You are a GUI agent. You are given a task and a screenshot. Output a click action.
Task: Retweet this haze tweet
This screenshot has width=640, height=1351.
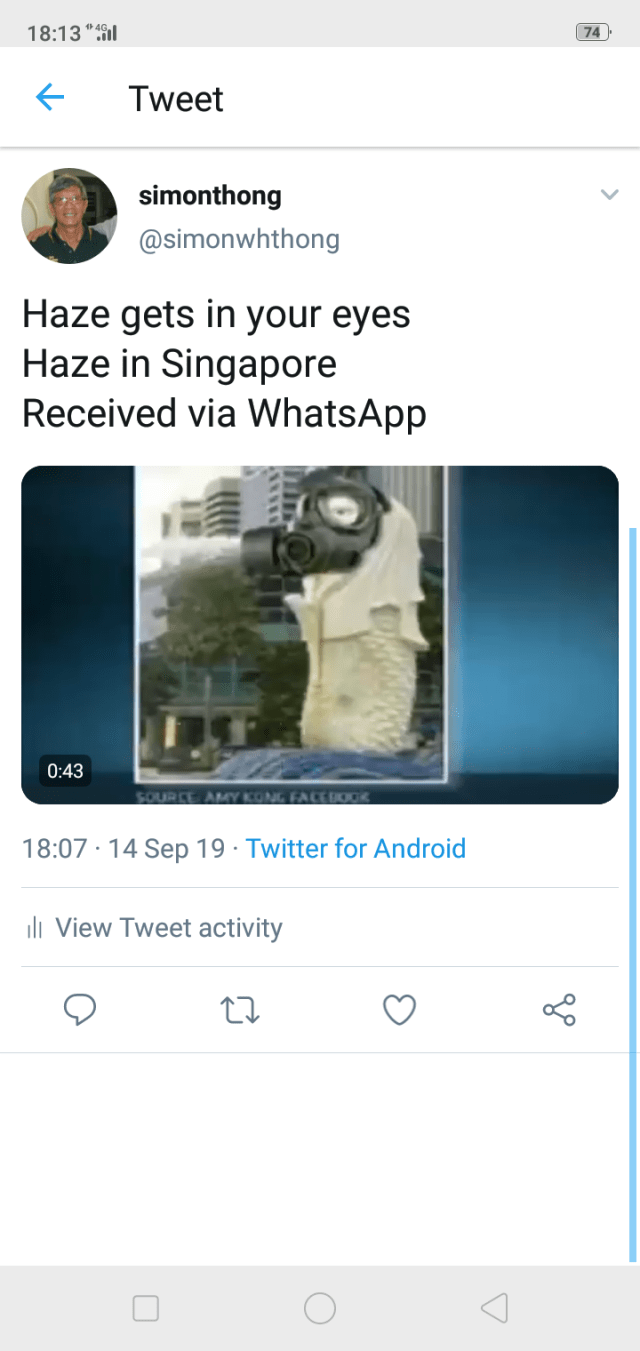point(240,1010)
